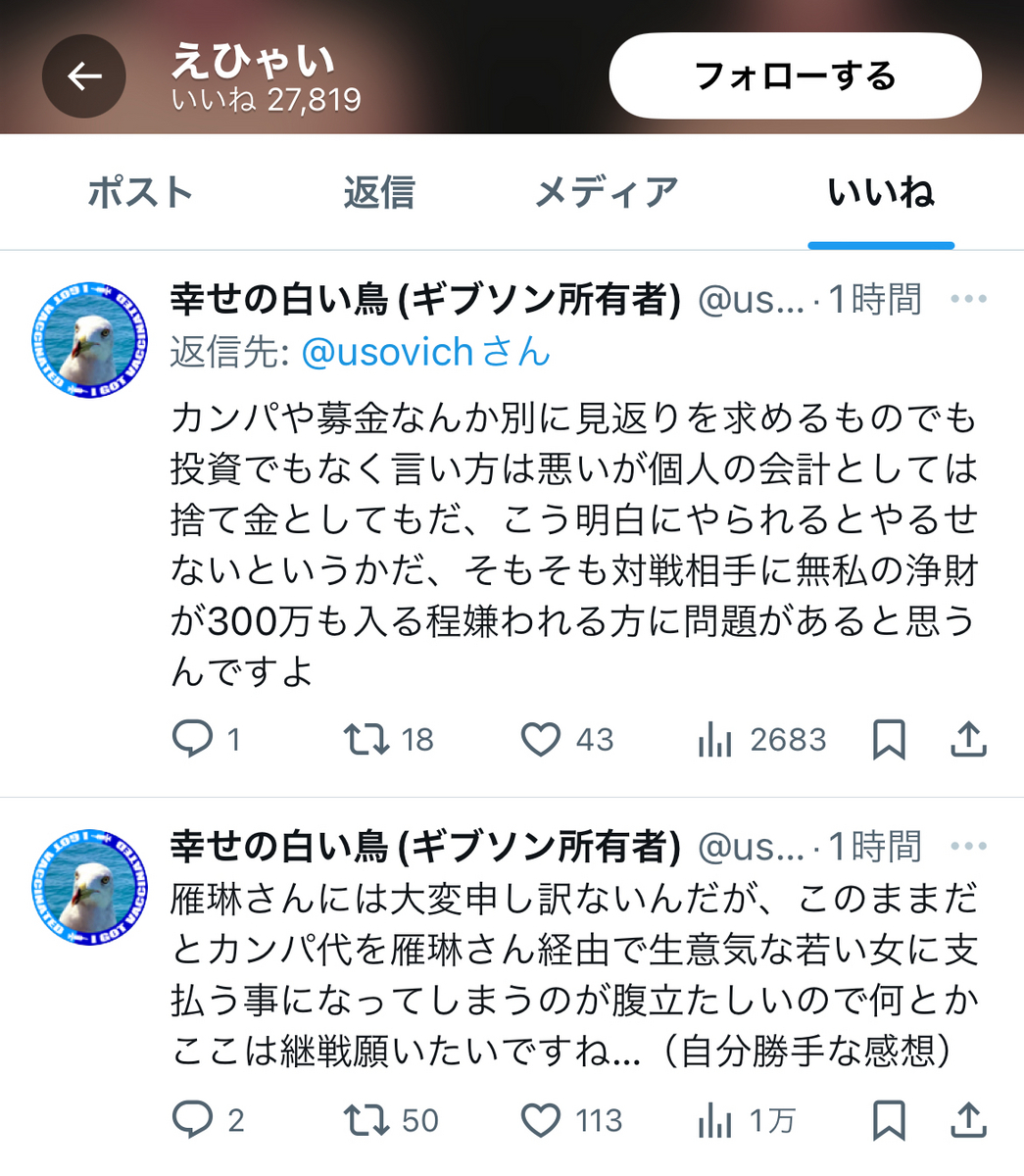Screen dimensions: 1024x1176
Task: Switch to the 返信 tab
Action: pos(379,192)
